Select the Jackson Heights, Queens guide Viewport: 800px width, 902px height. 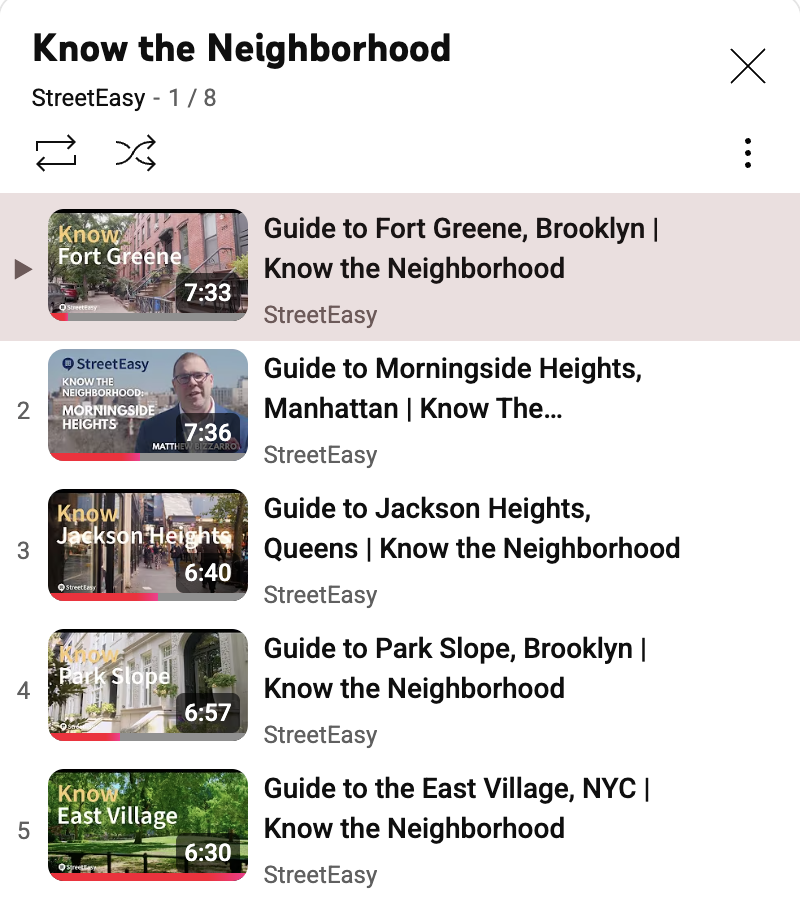click(x=471, y=529)
